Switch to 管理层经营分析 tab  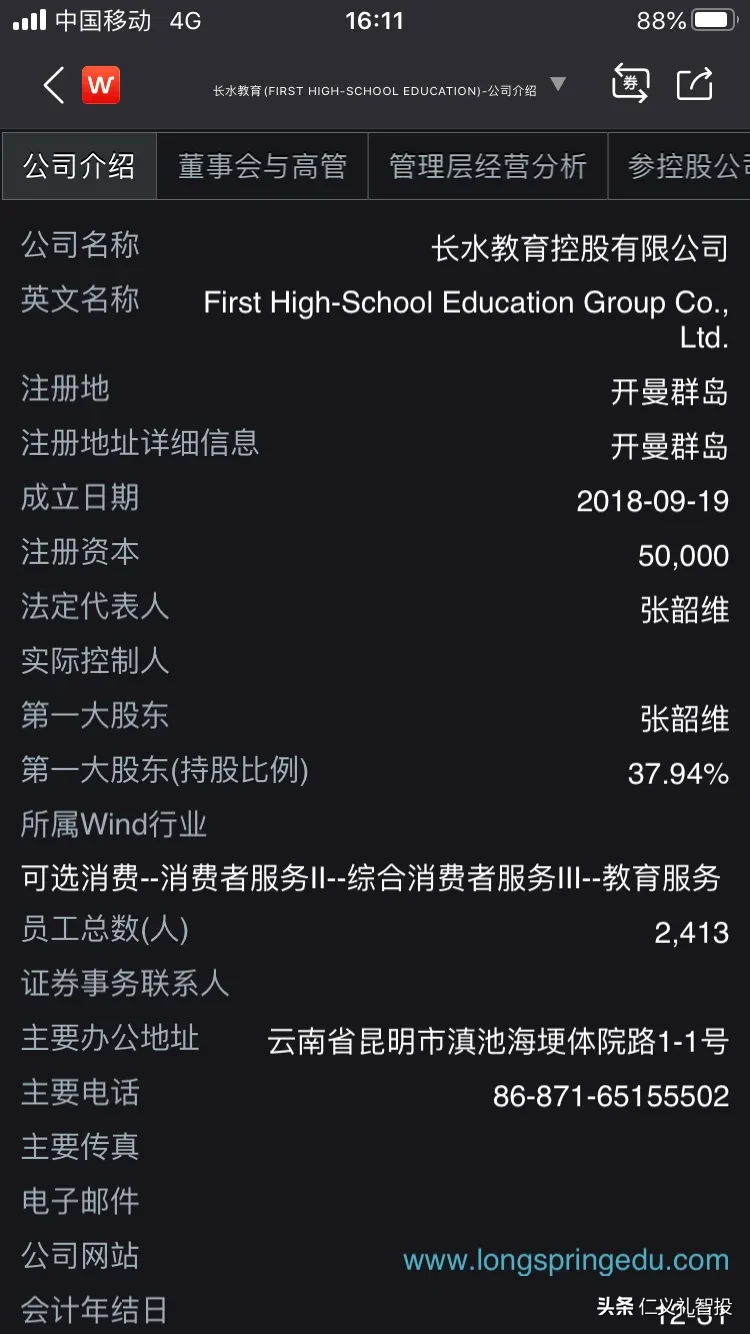488,166
